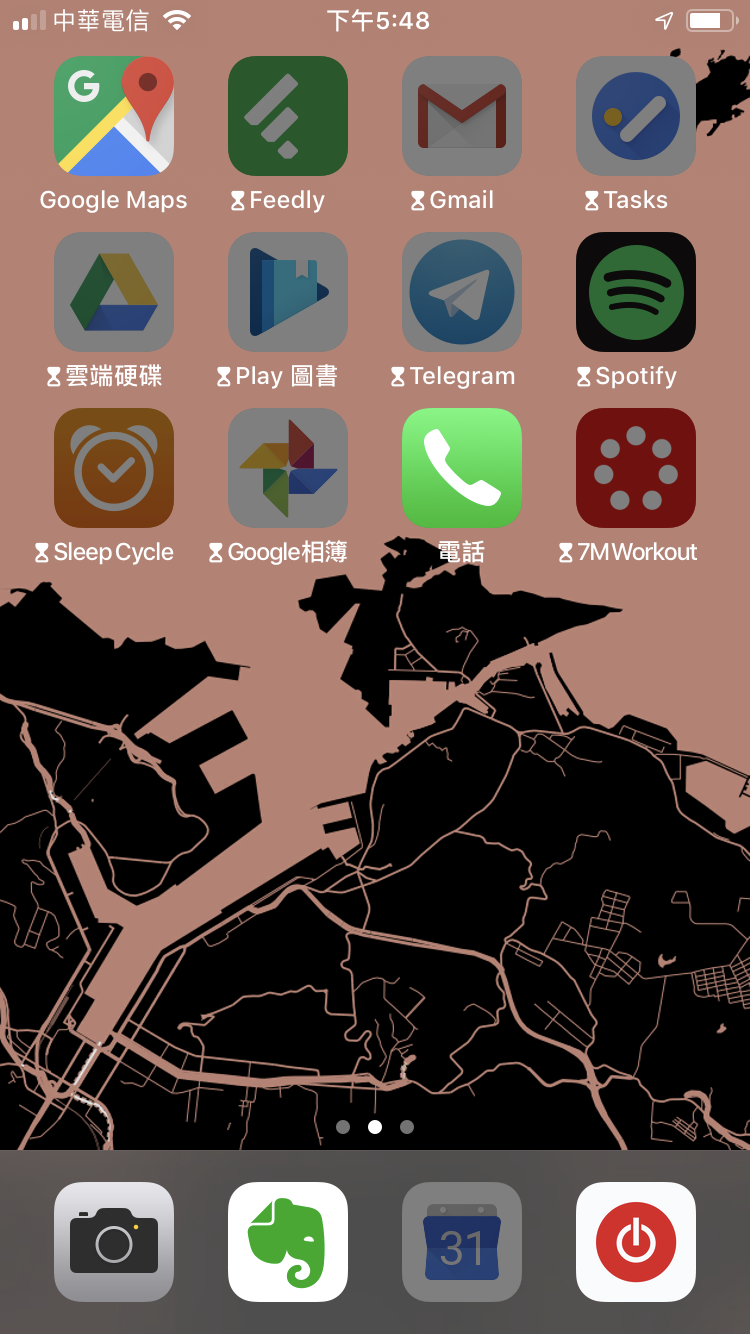Screen dimensions: 750x1334
Task: Open the 電話 phone app
Action: 462,468
